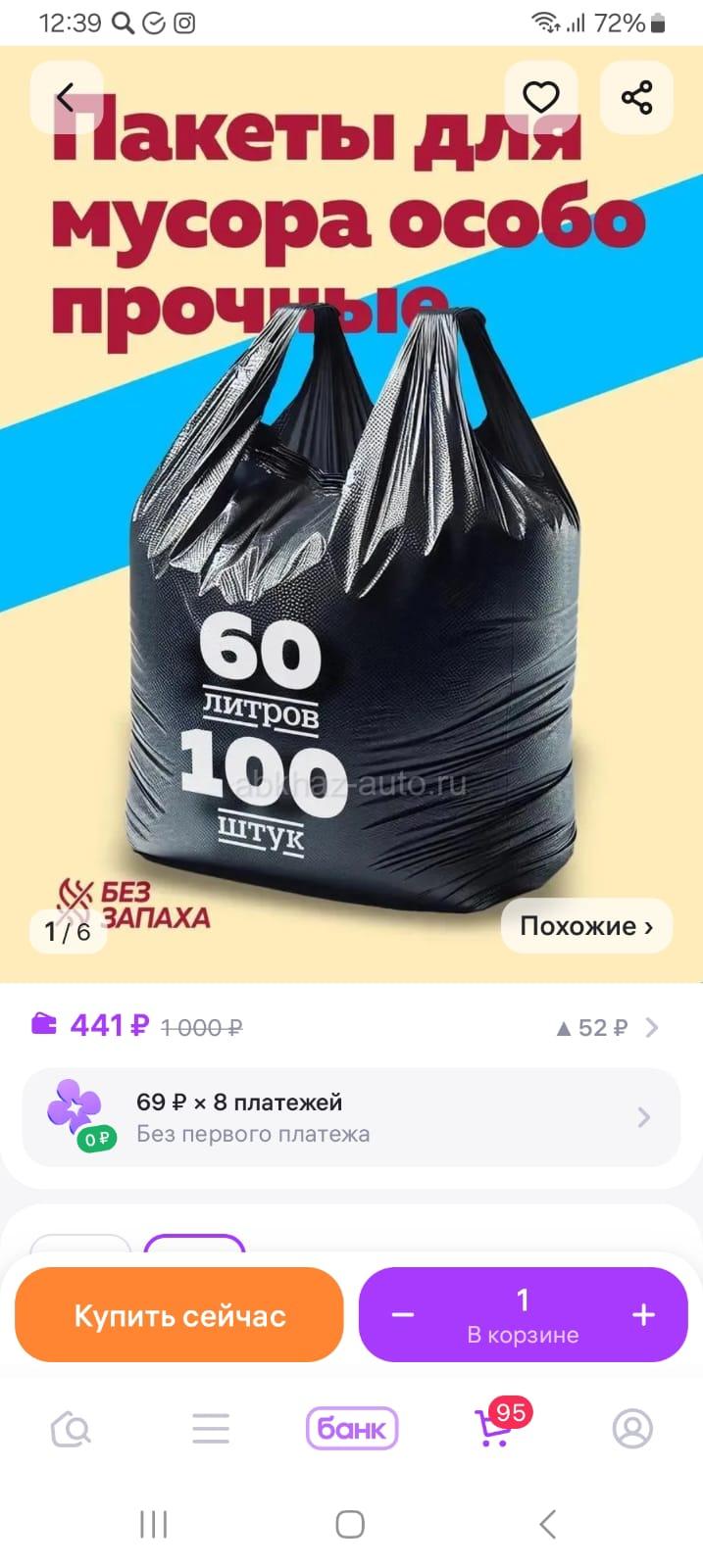This screenshot has height=1568, width=703.
Task: Open the system recent apps view
Action: (x=154, y=1524)
